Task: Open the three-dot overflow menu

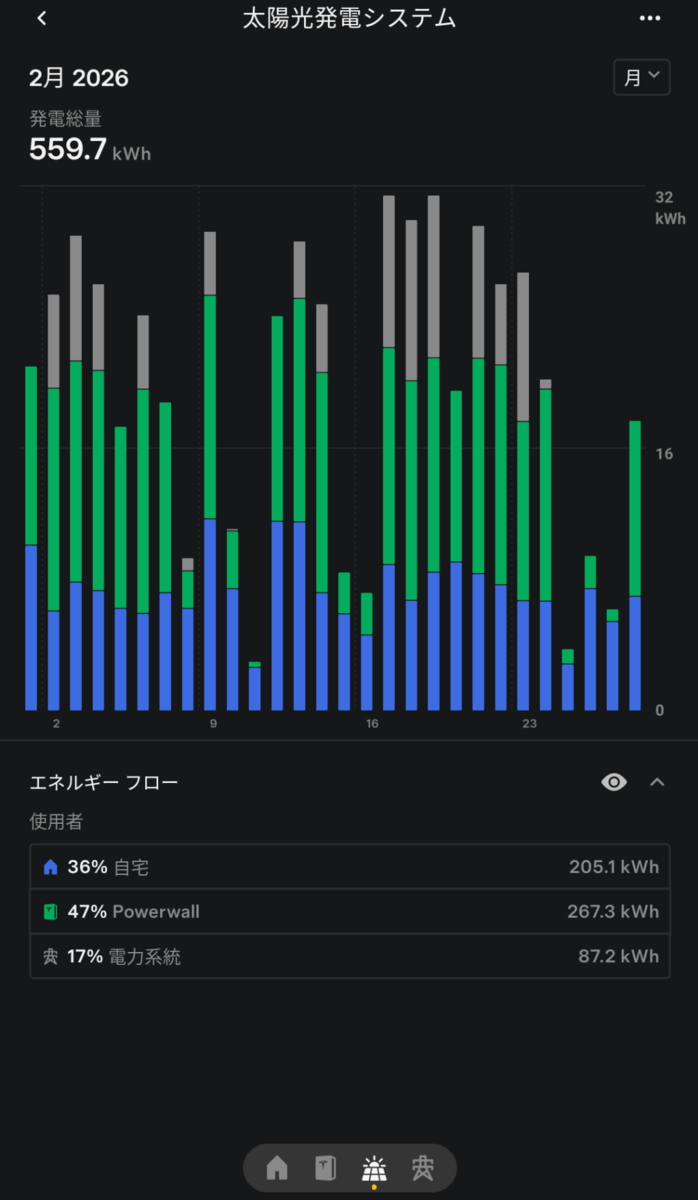Action: coord(650,18)
